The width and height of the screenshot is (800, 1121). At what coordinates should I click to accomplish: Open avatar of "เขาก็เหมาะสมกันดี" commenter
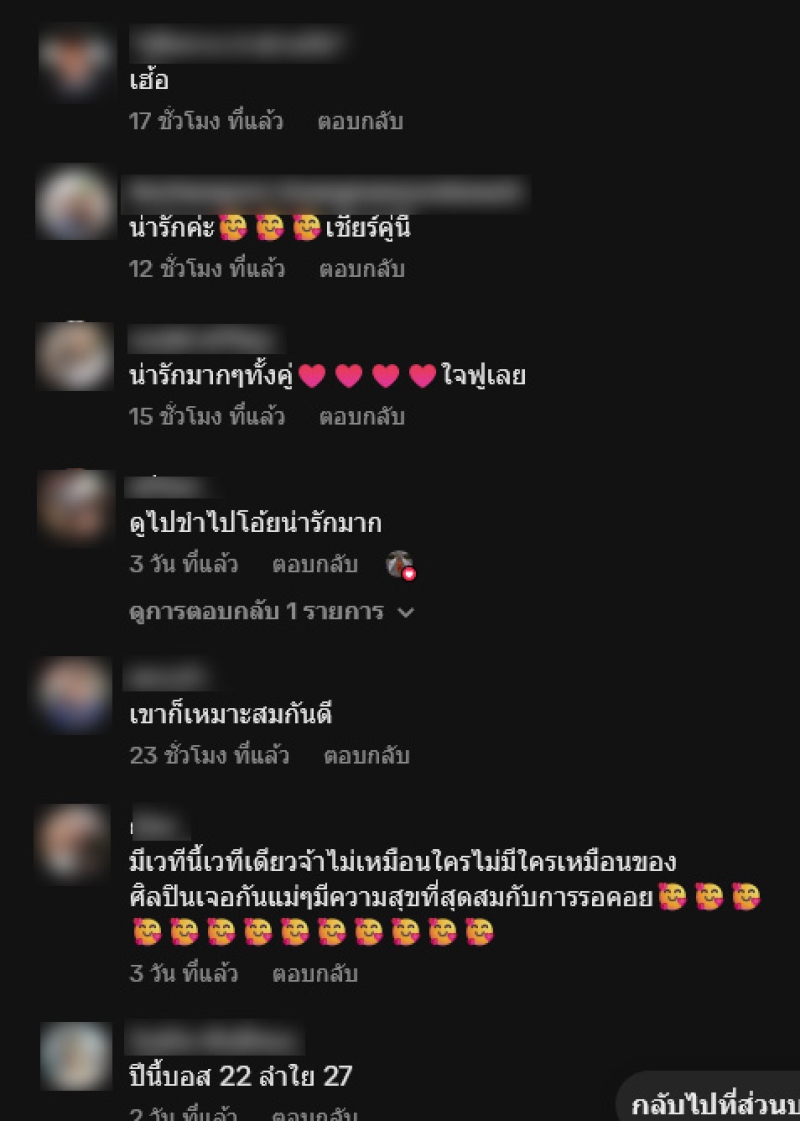[x=74, y=694]
